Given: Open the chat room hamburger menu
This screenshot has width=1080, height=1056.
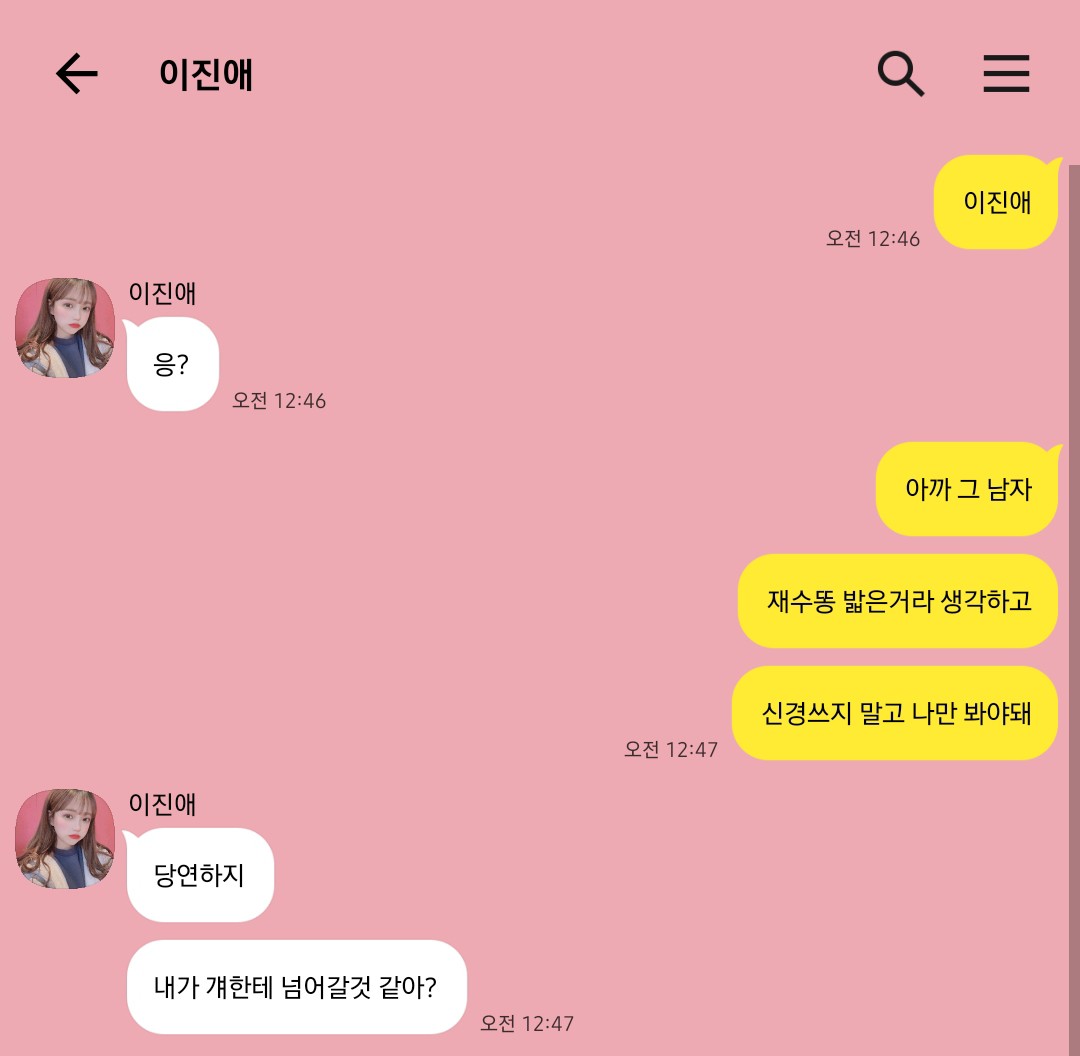Looking at the screenshot, I should point(1005,74).
